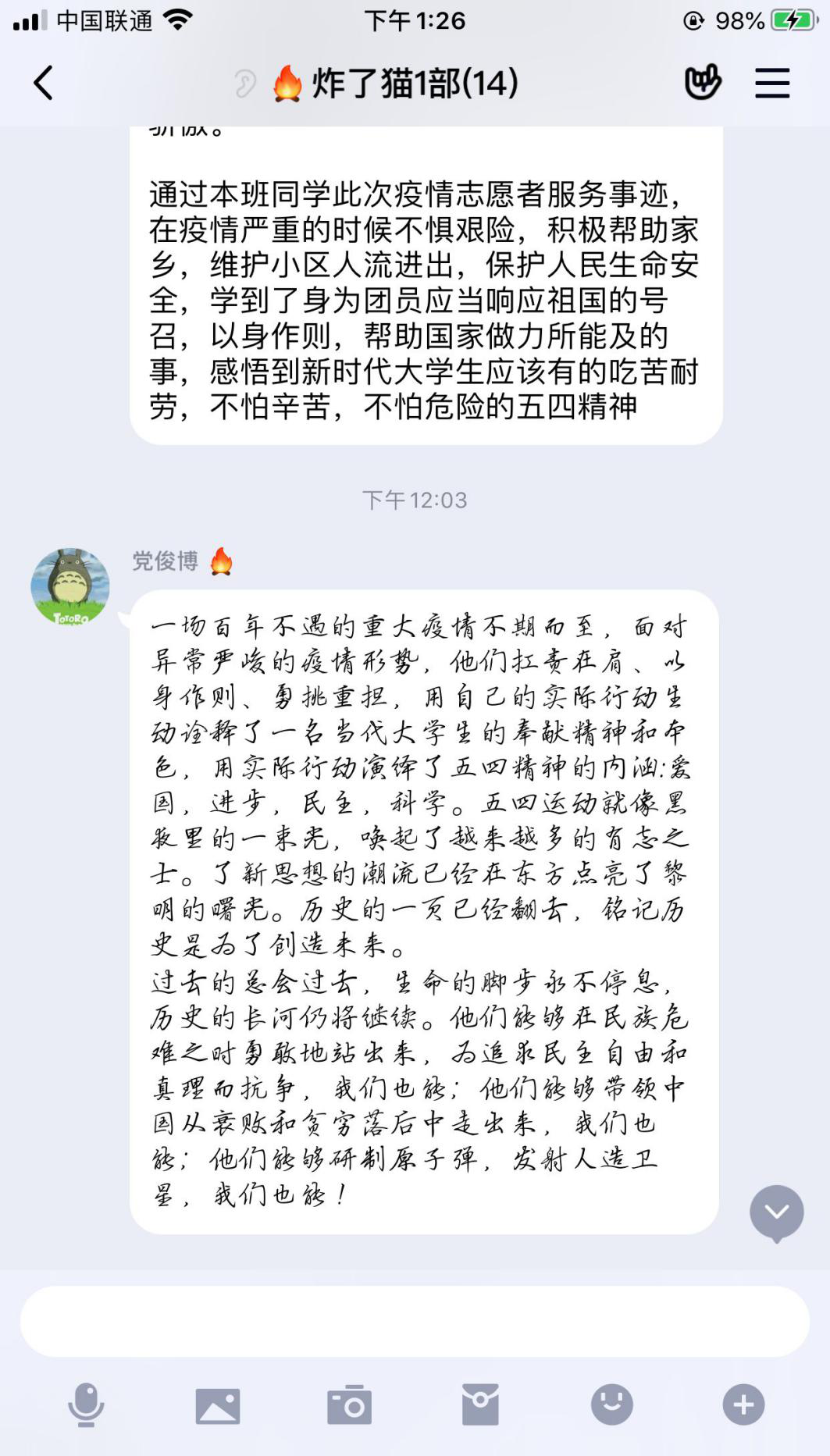Tap the rock hand gesture icon
Viewport: 830px width, 1456px height.
pyautogui.click(x=702, y=83)
